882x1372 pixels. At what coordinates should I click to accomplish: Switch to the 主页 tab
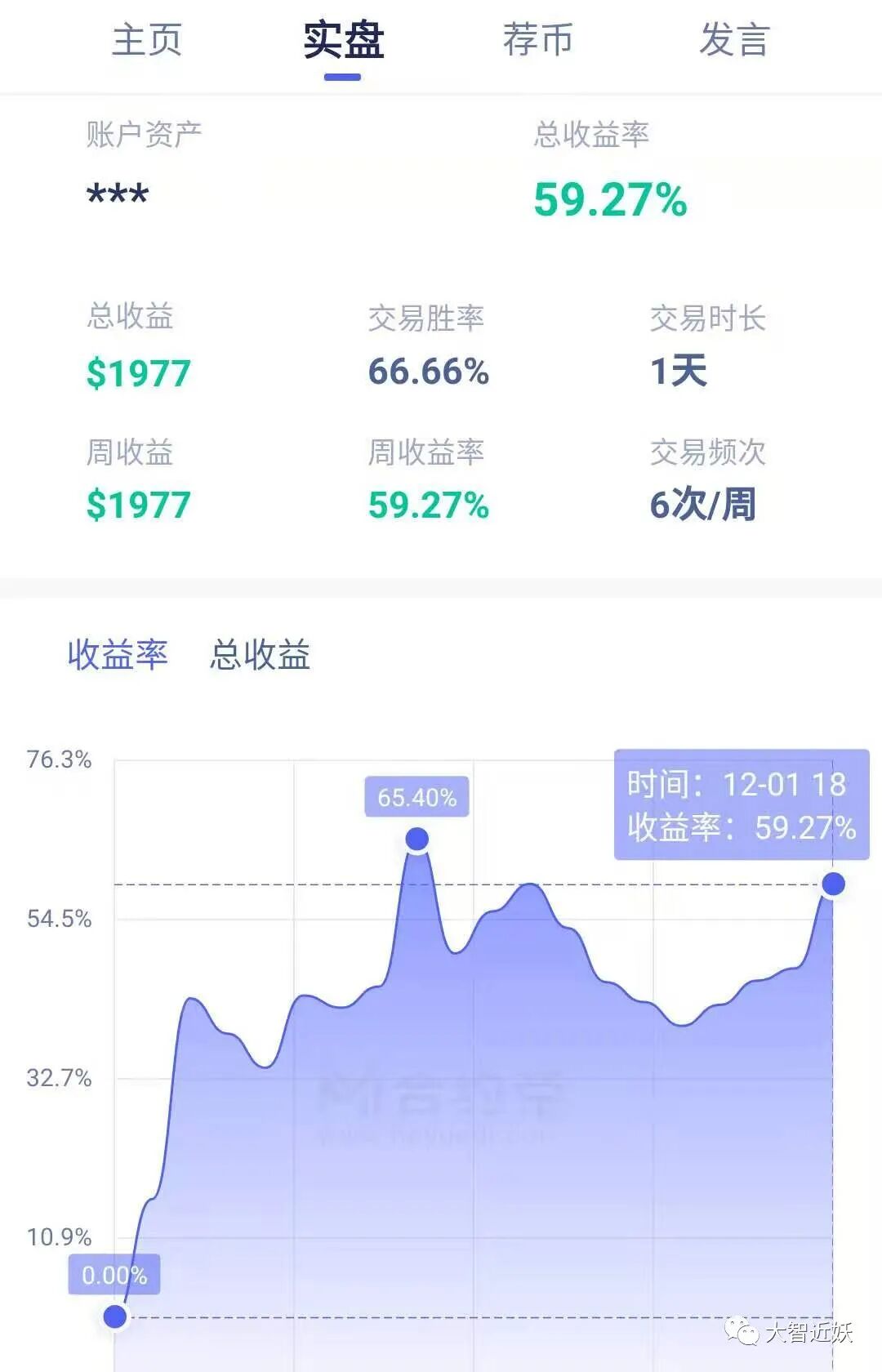point(147,40)
